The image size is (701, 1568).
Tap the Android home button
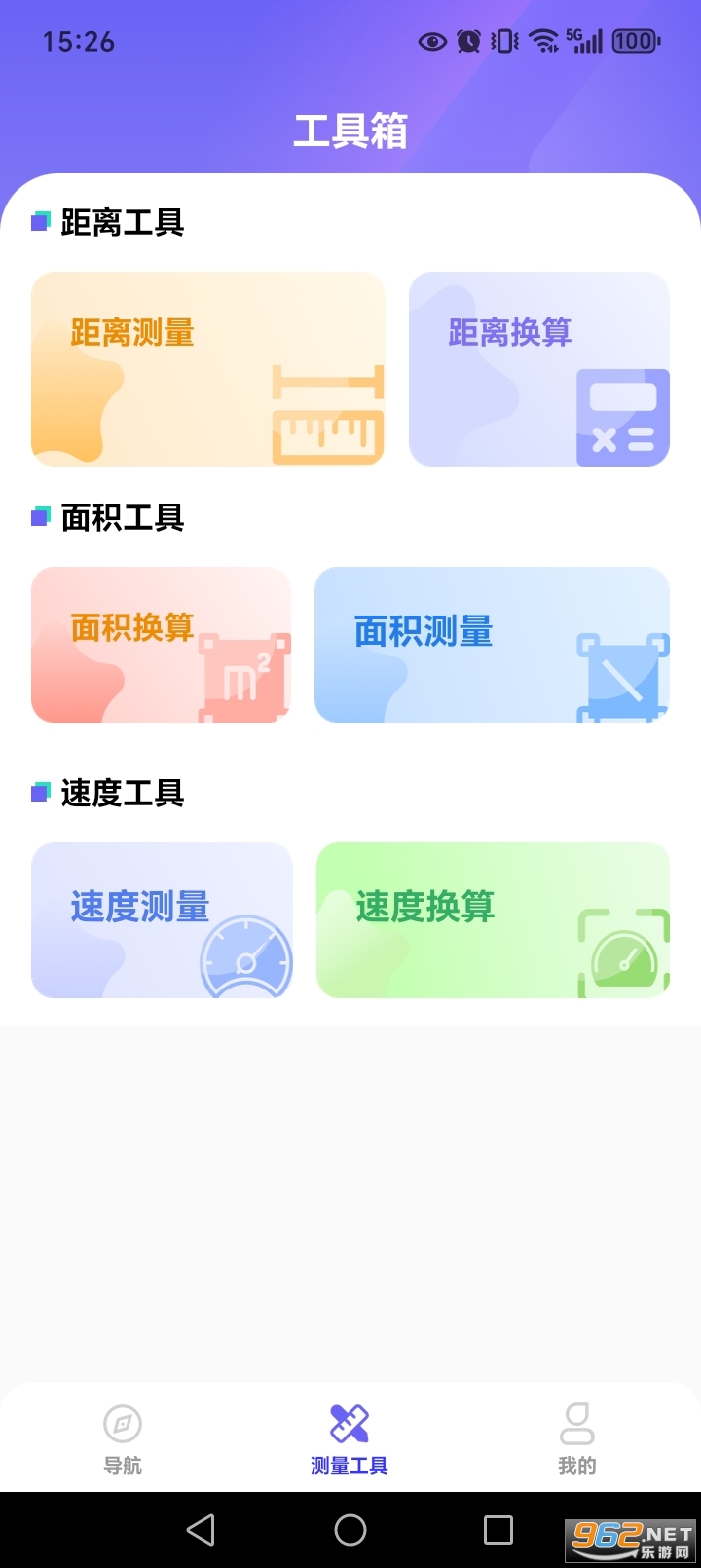tap(350, 1529)
